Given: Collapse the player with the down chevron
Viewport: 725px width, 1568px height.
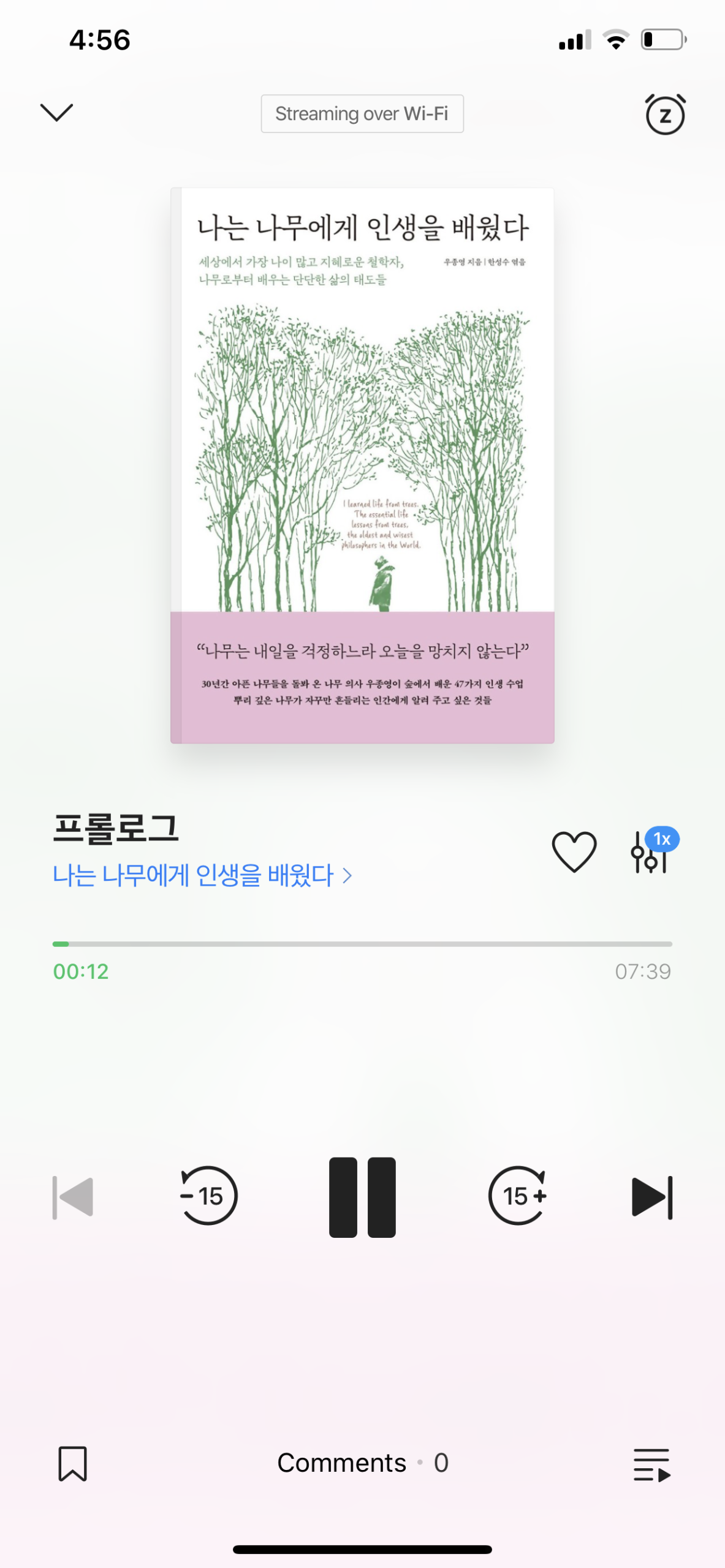Looking at the screenshot, I should pyautogui.click(x=56, y=113).
